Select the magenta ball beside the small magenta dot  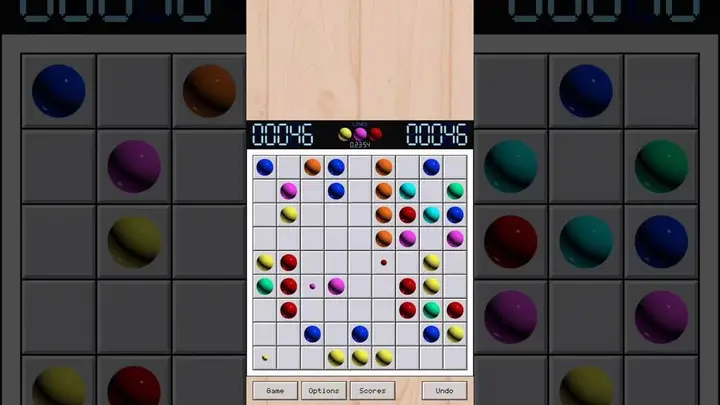336,286
